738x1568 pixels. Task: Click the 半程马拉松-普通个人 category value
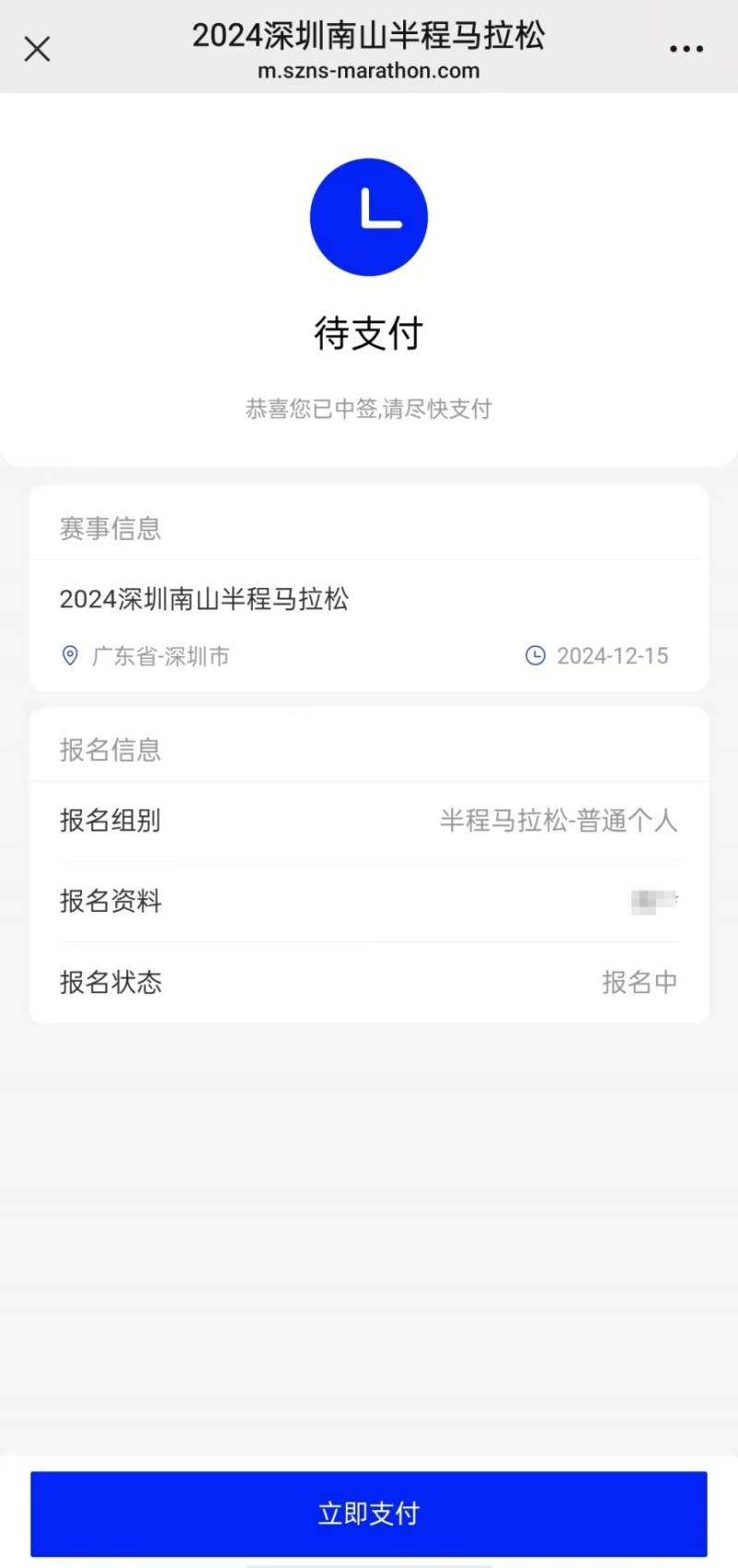coord(556,820)
